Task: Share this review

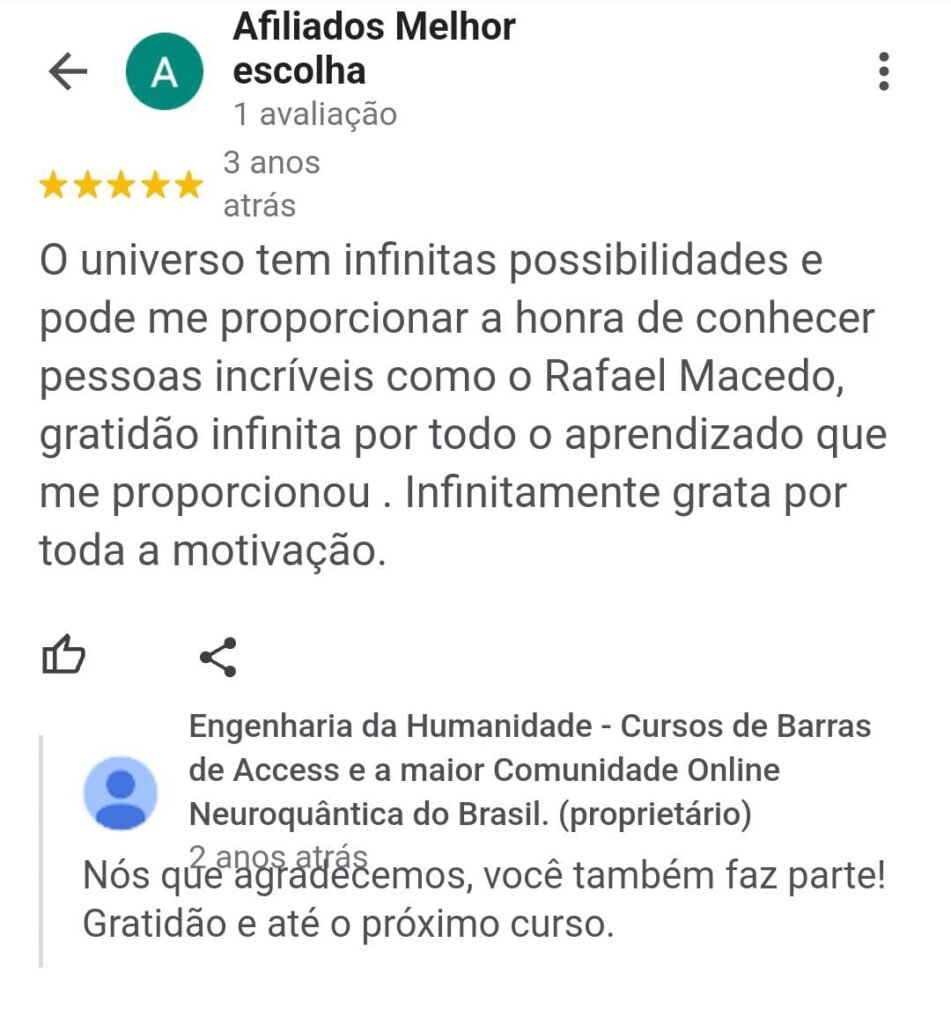Action: [218, 656]
